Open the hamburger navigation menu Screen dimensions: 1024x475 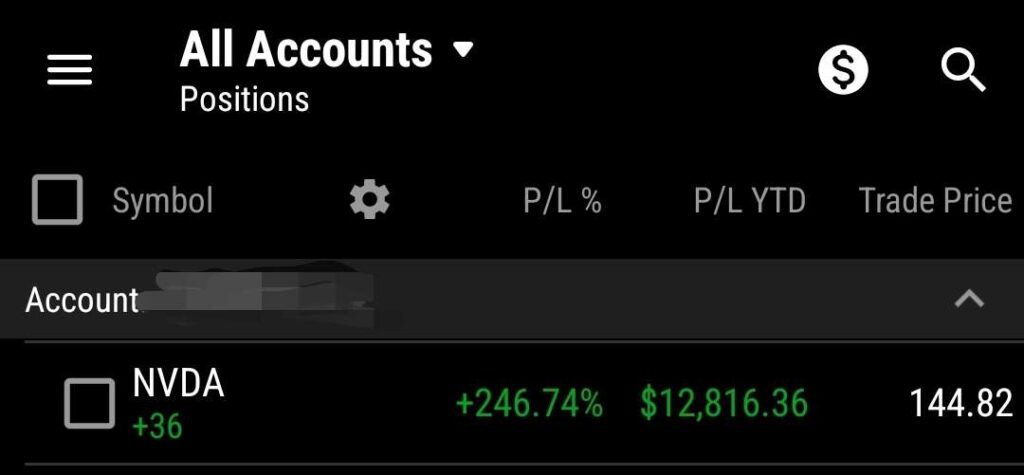(x=69, y=70)
